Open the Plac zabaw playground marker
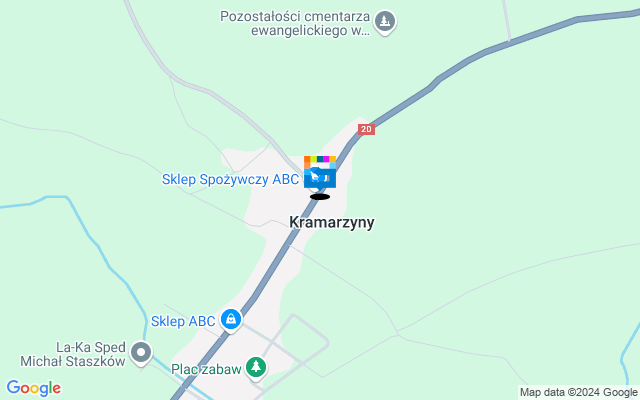This screenshot has width=640, height=400. pos(257,368)
